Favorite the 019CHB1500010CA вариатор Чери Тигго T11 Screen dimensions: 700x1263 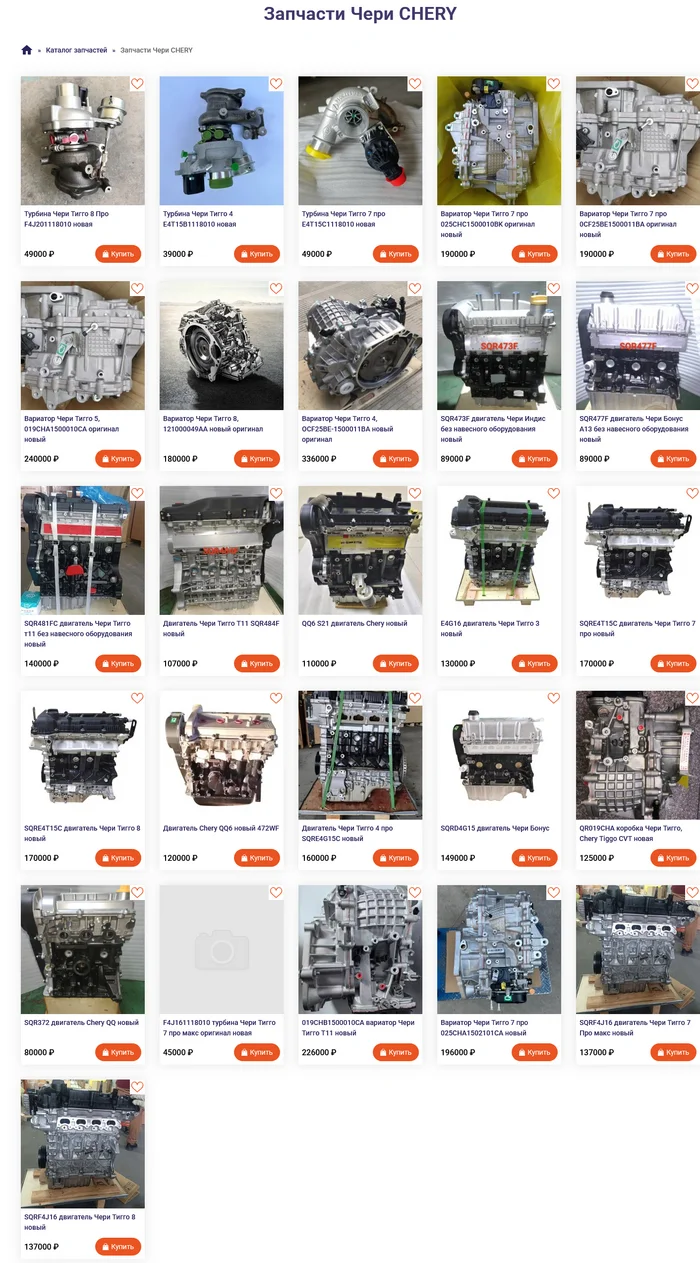tap(415, 892)
